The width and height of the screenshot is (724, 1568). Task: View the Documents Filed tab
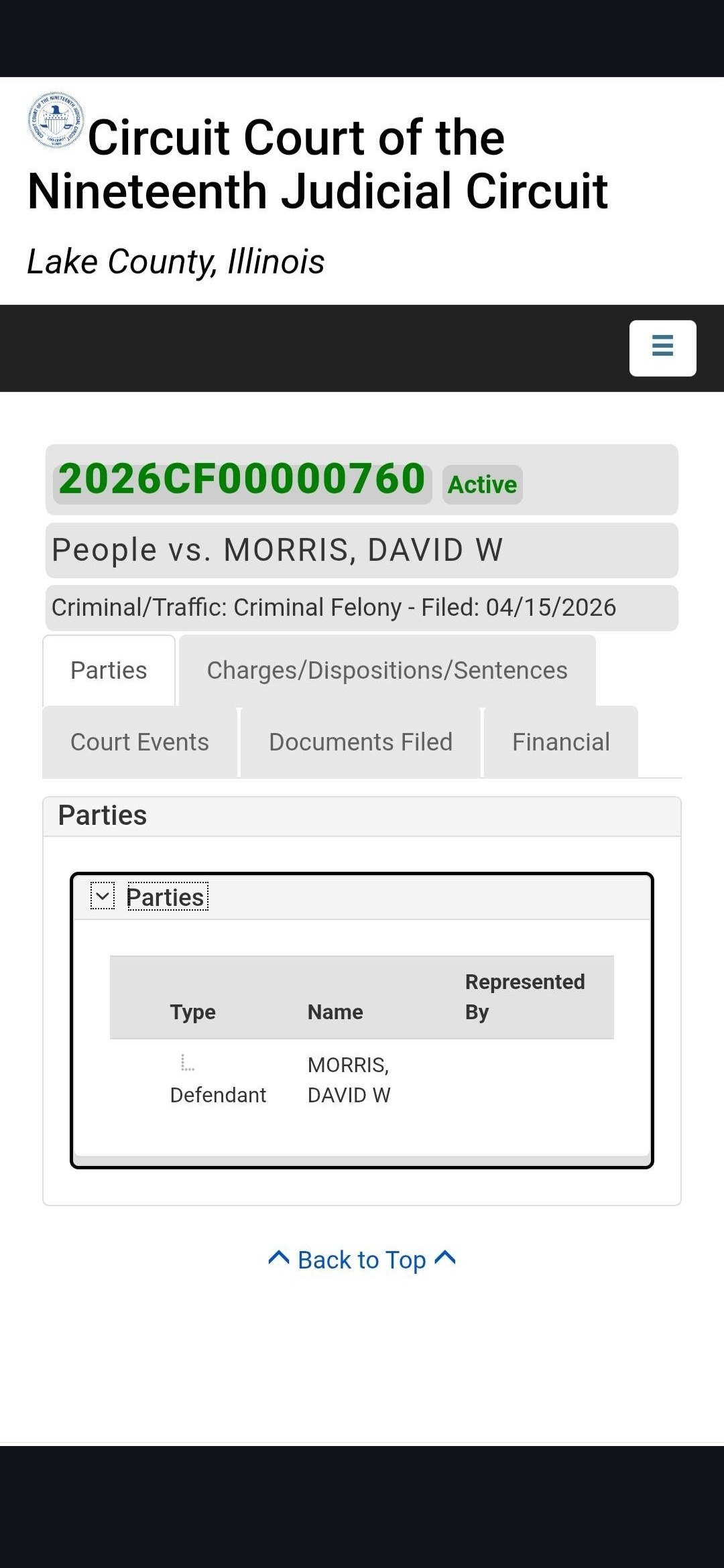(x=361, y=742)
